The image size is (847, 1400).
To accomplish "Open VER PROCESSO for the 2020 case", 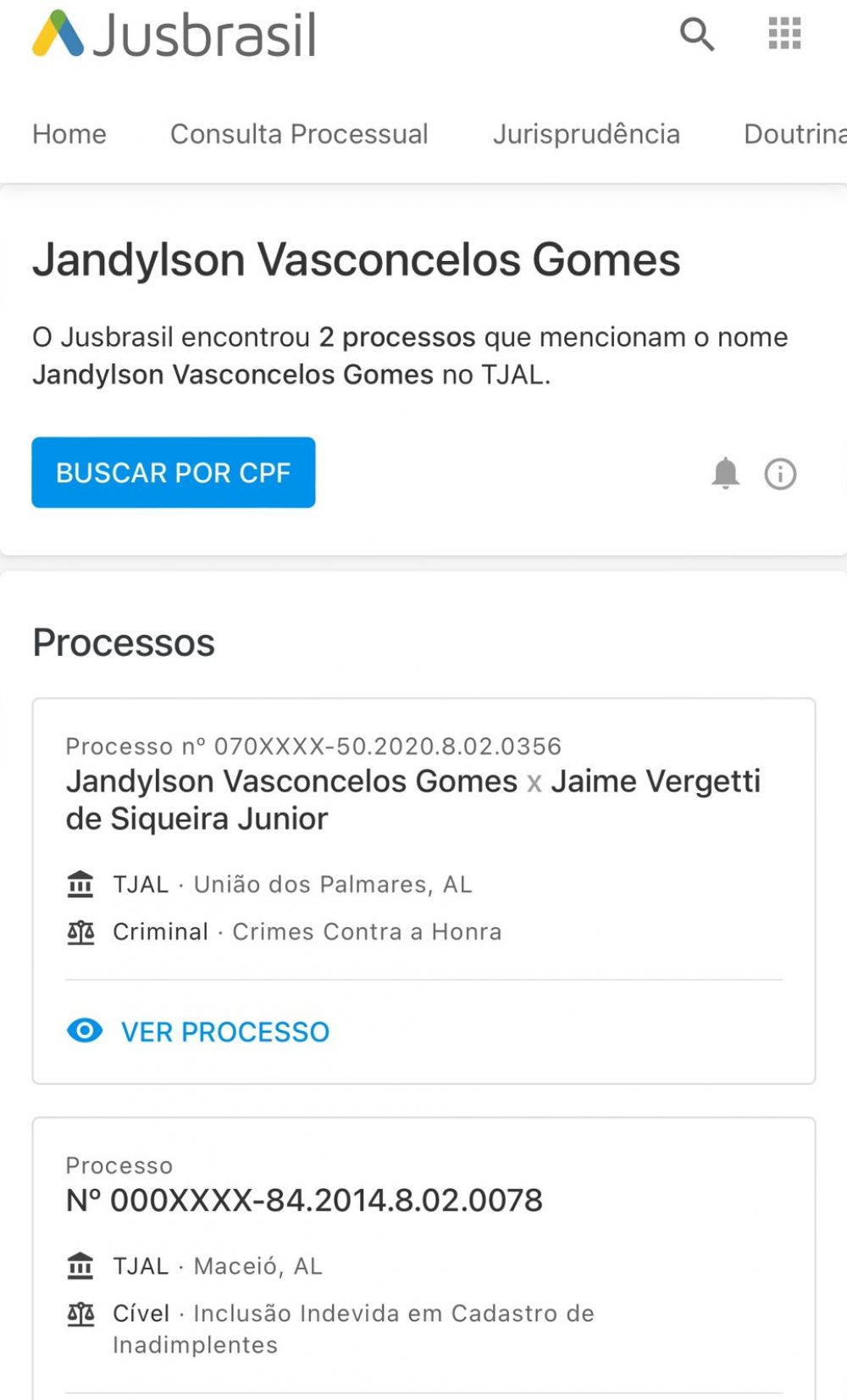I will click(x=198, y=1031).
